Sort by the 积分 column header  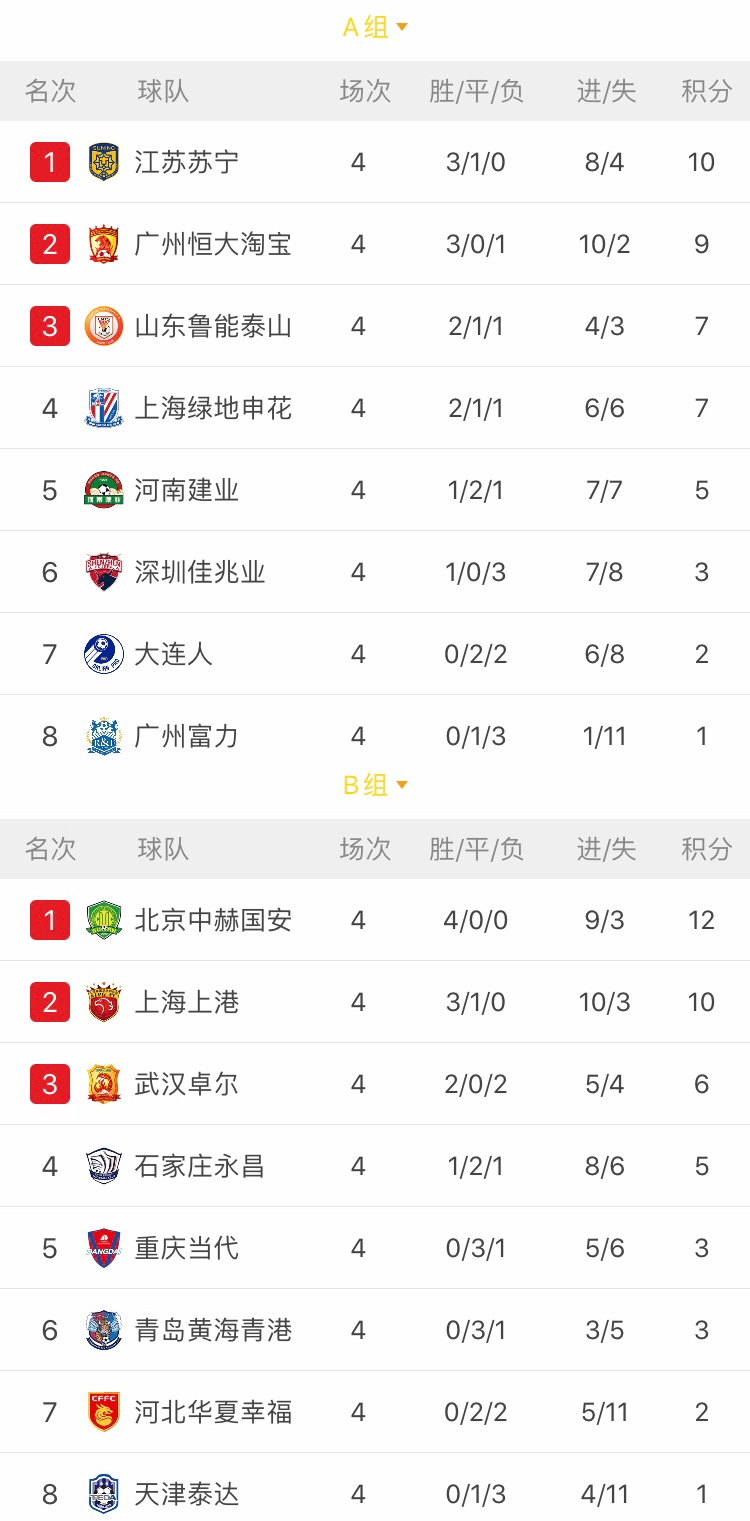707,91
